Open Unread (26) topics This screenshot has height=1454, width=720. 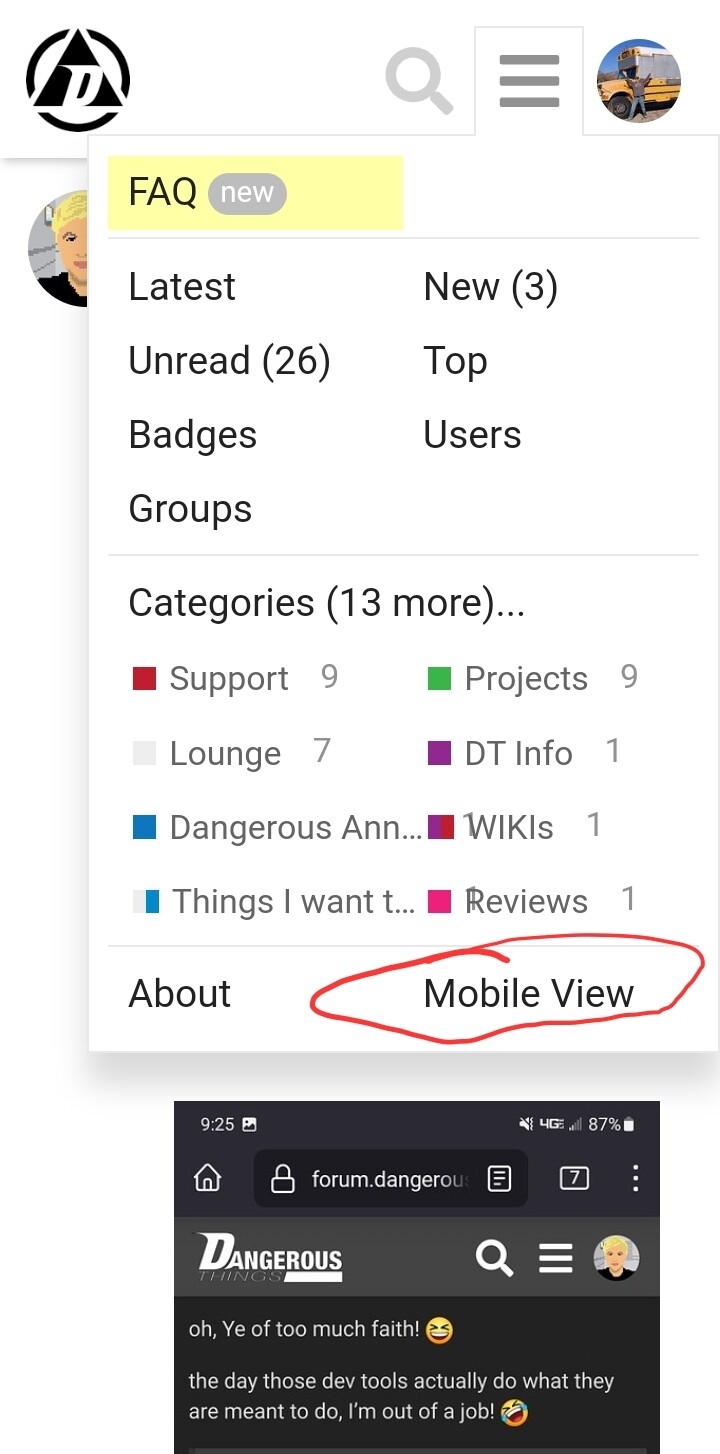coord(230,361)
